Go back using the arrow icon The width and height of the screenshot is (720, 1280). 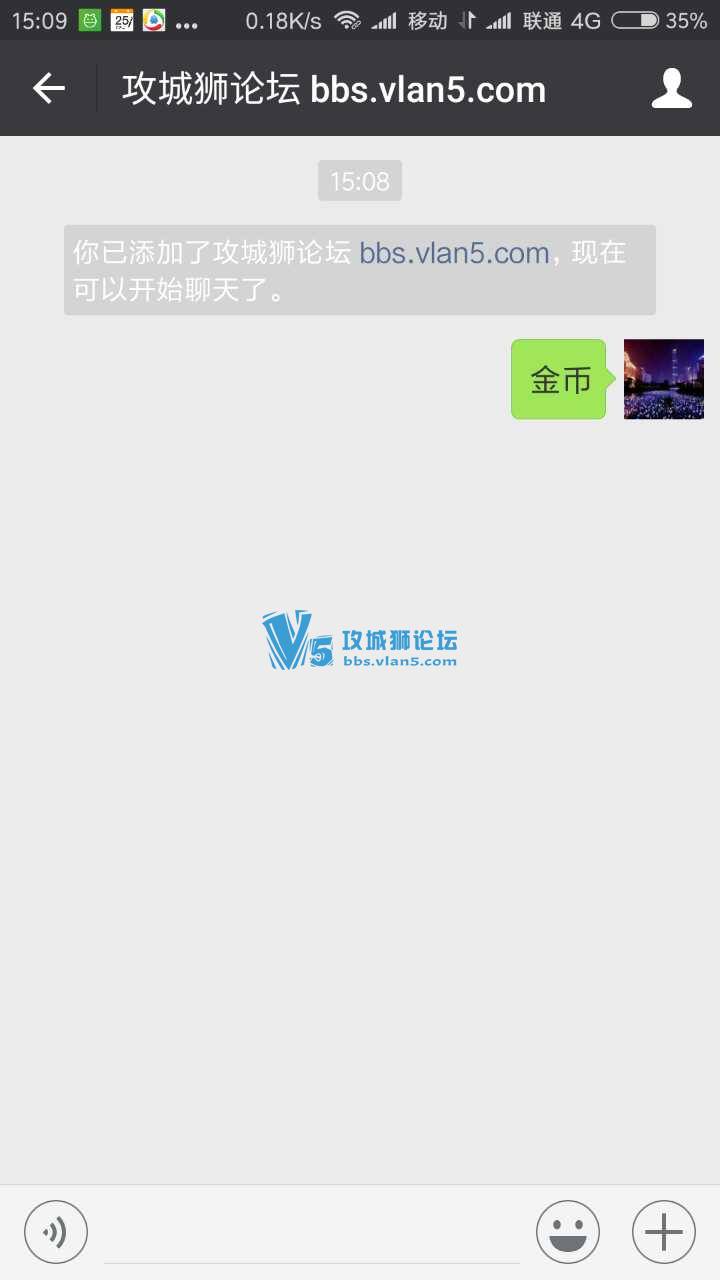tap(48, 89)
